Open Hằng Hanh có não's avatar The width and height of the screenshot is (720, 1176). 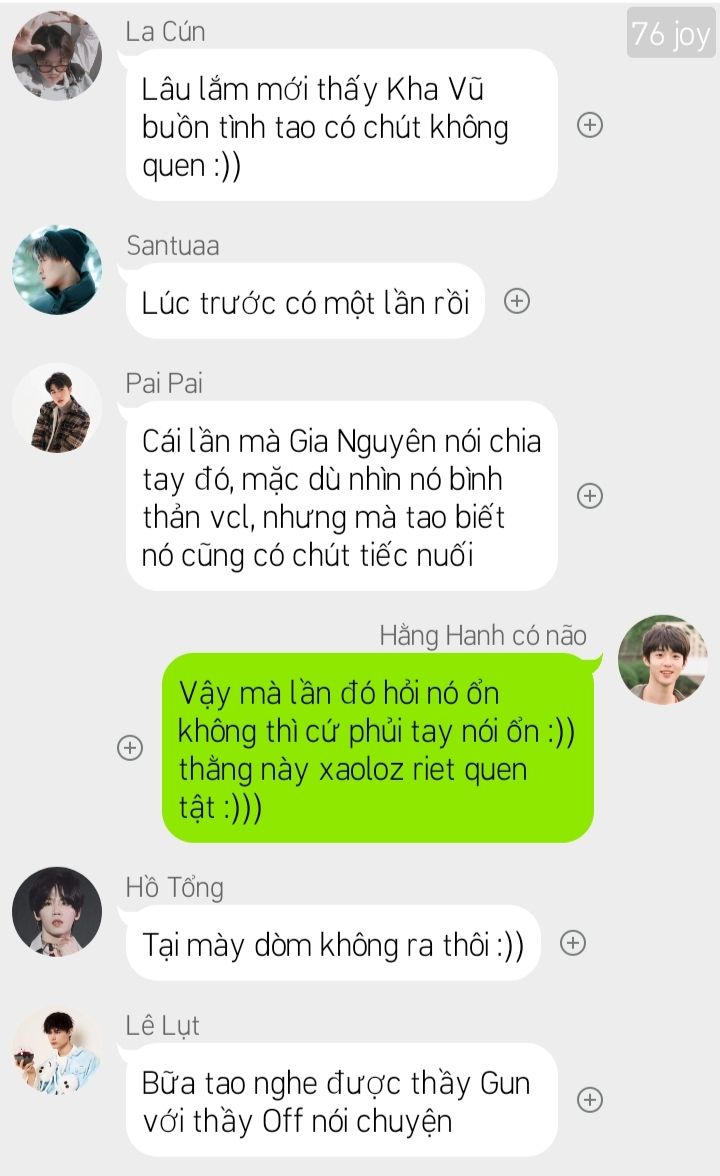(x=663, y=660)
